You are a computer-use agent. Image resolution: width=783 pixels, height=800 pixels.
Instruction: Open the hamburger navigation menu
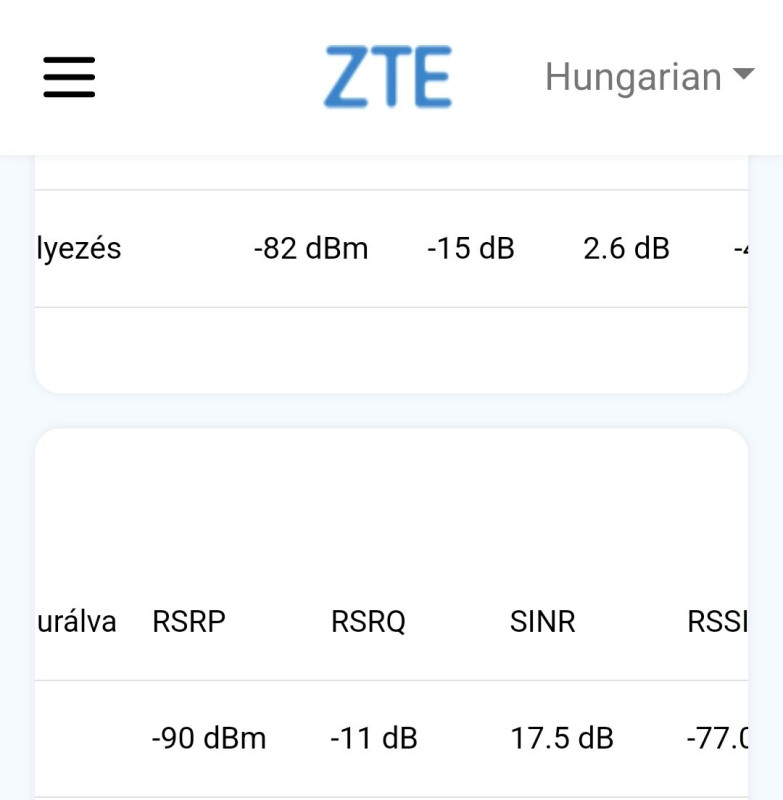69,77
